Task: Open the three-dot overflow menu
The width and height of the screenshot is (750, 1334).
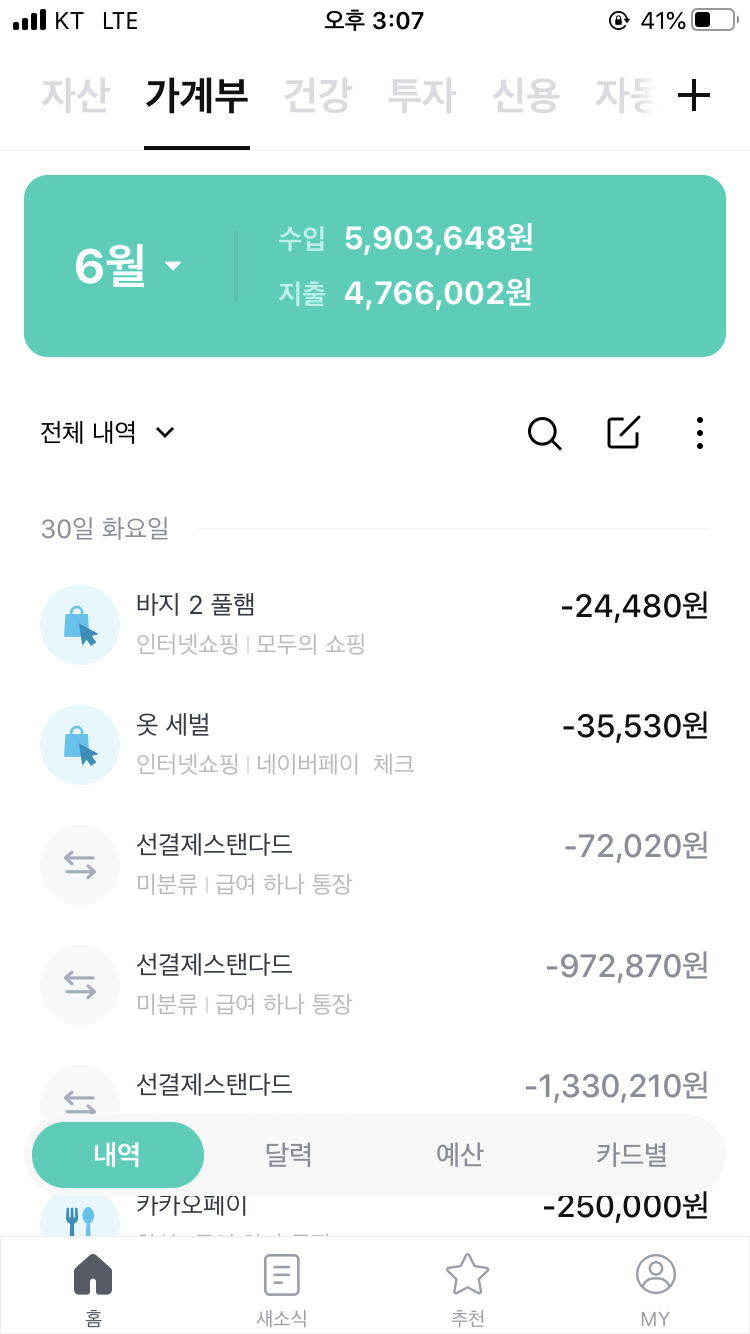Action: [x=699, y=433]
